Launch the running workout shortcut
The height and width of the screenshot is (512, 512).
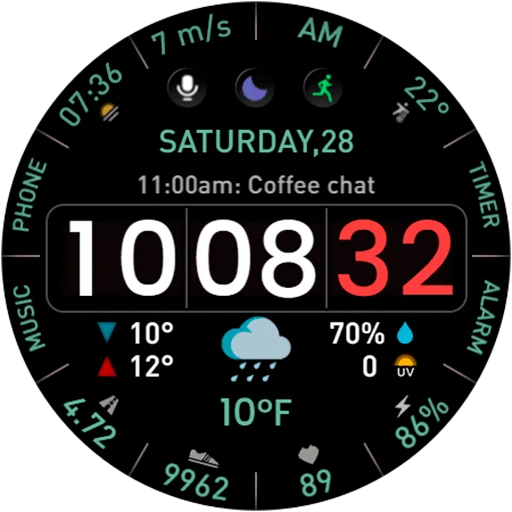[323, 88]
